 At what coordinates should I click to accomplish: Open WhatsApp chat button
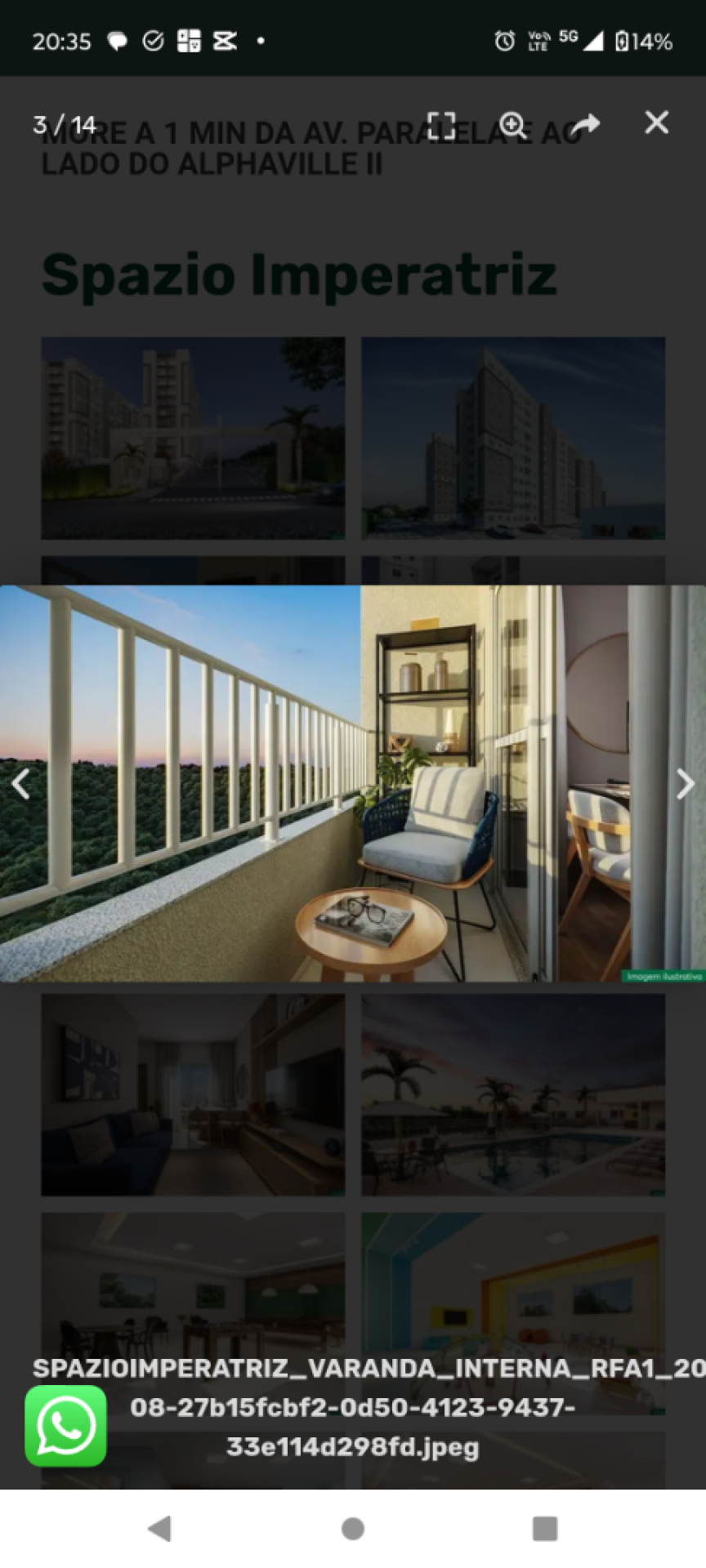65,1425
